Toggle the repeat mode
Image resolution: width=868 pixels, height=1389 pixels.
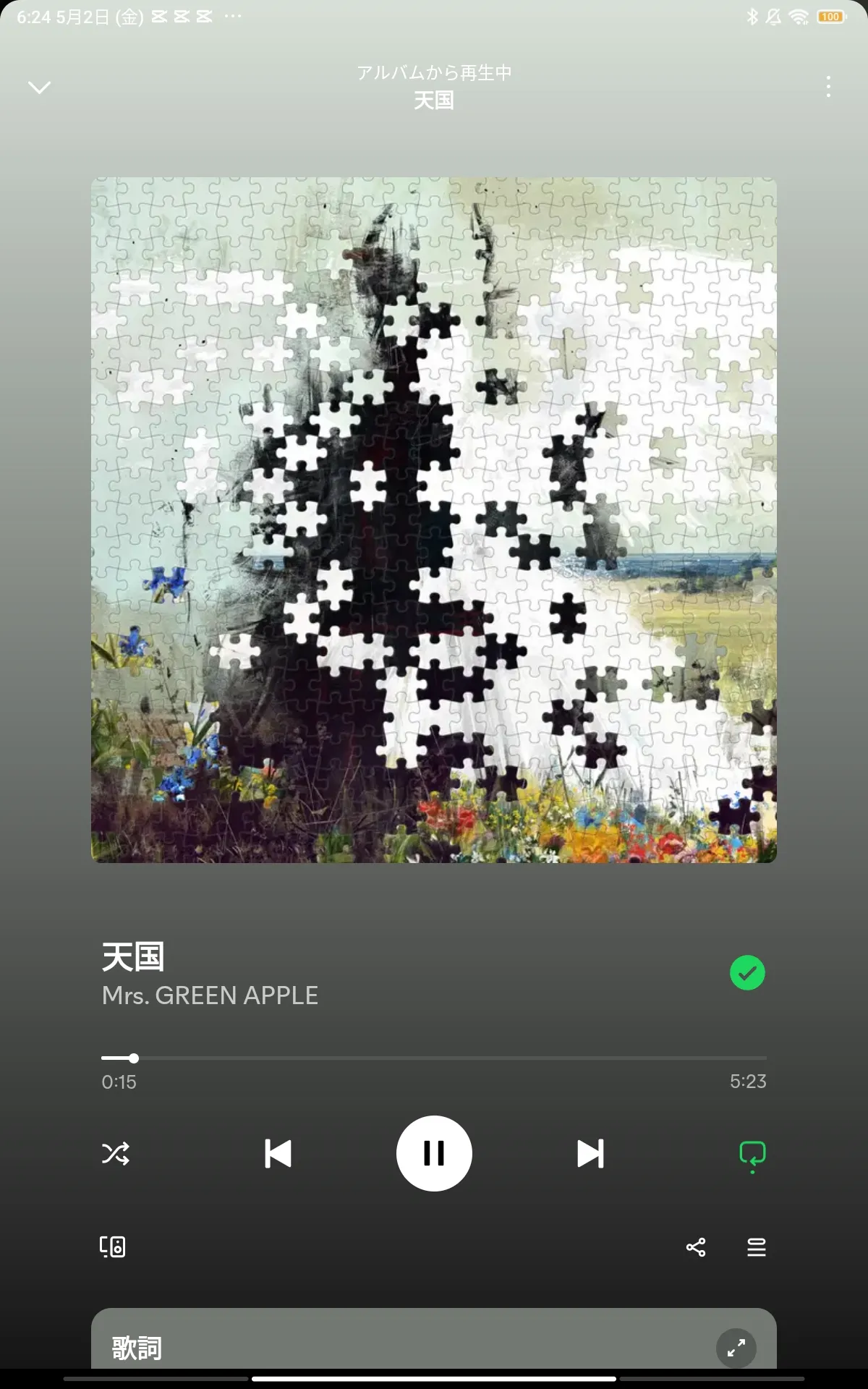(x=752, y=1155)
